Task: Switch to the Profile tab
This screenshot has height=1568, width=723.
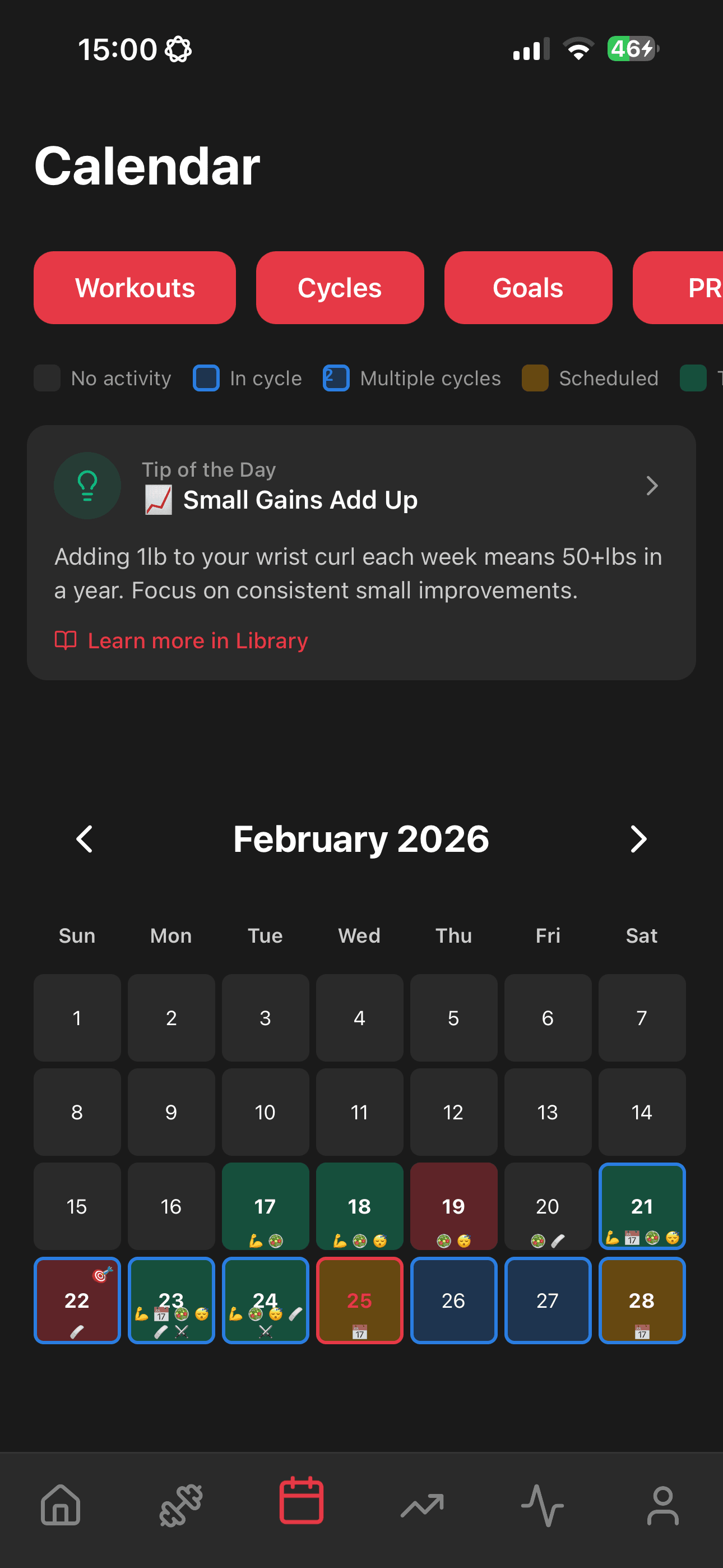Action: [x=662, y=1504]
